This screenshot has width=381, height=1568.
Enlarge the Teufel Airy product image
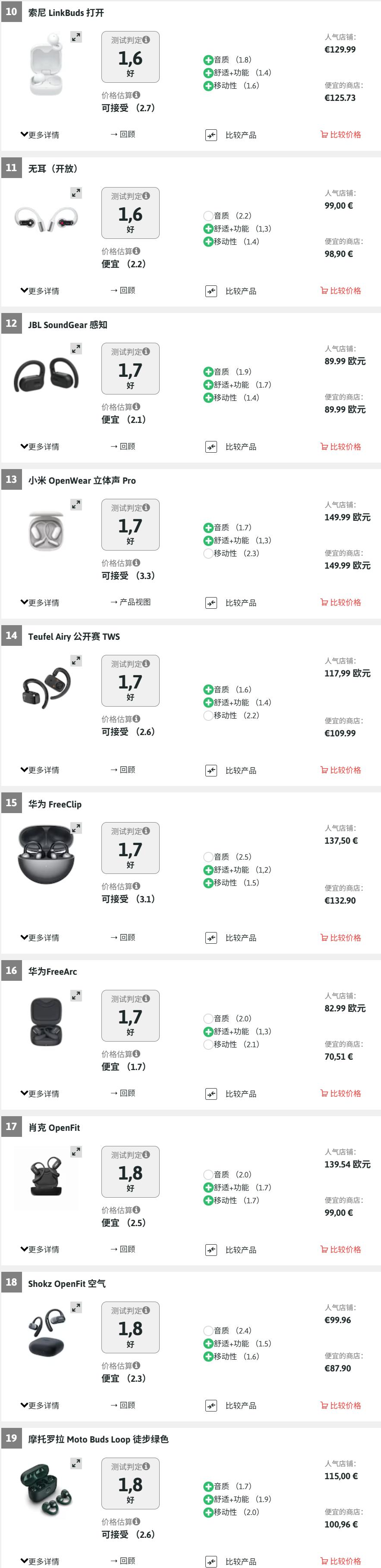[x=76, y=660]
